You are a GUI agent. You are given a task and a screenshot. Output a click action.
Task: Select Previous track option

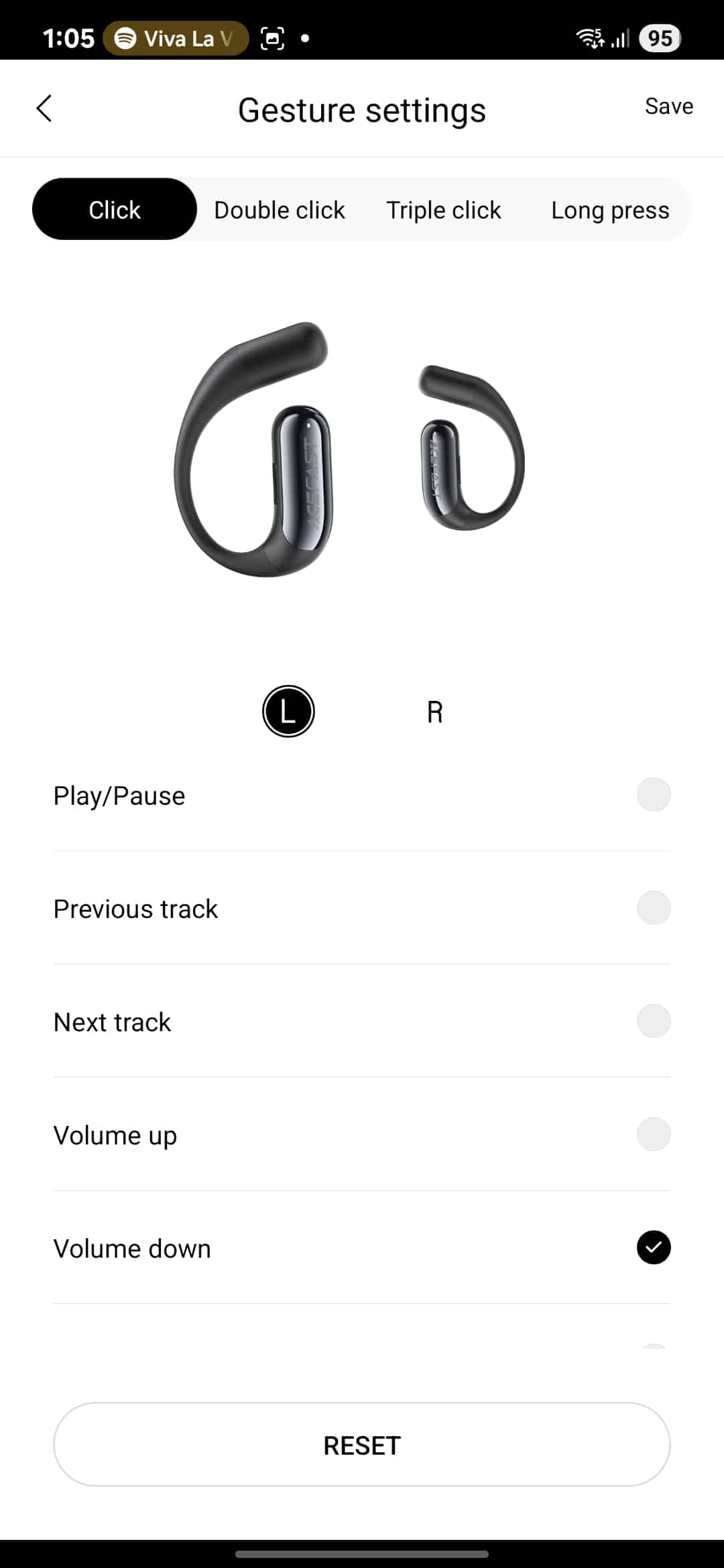[653, 908]
